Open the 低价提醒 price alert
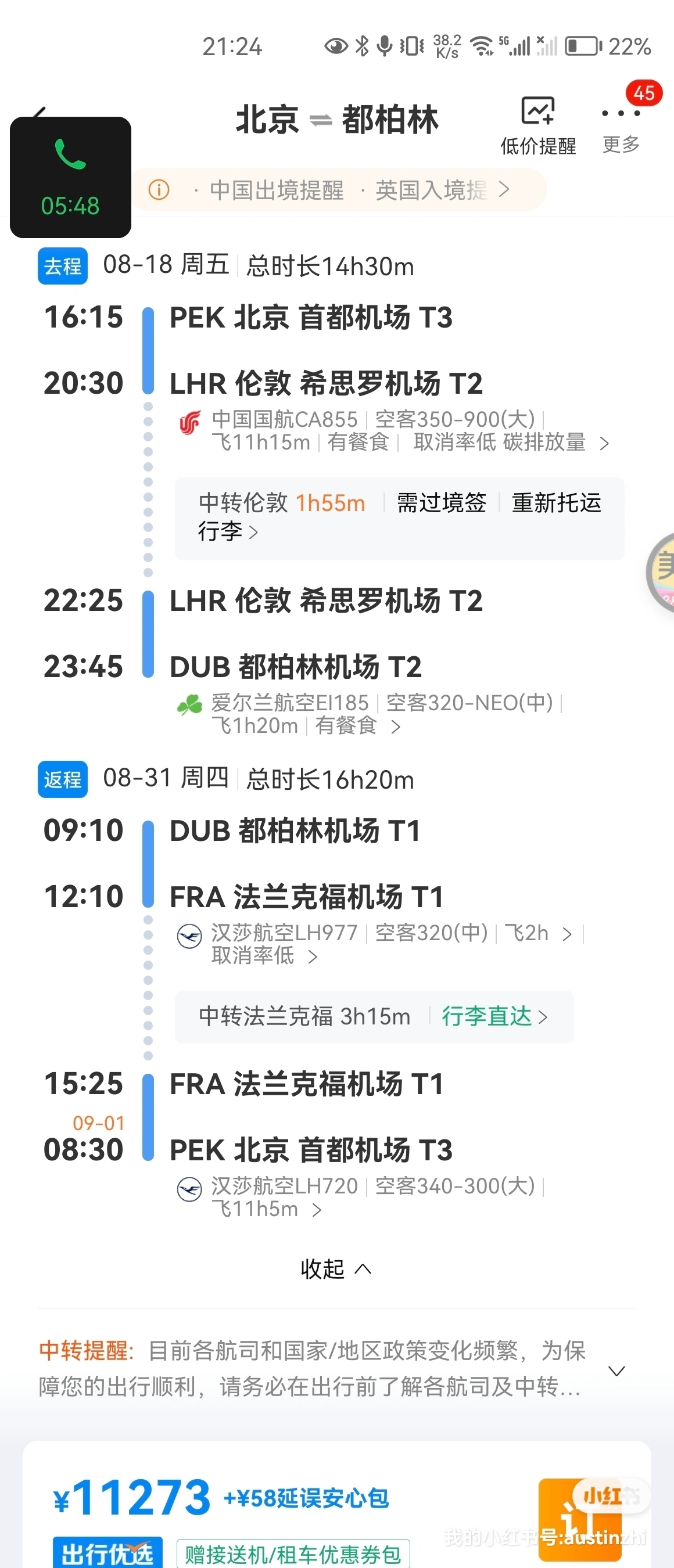The height and width of the screenshot is (1568, 674). 537,125
